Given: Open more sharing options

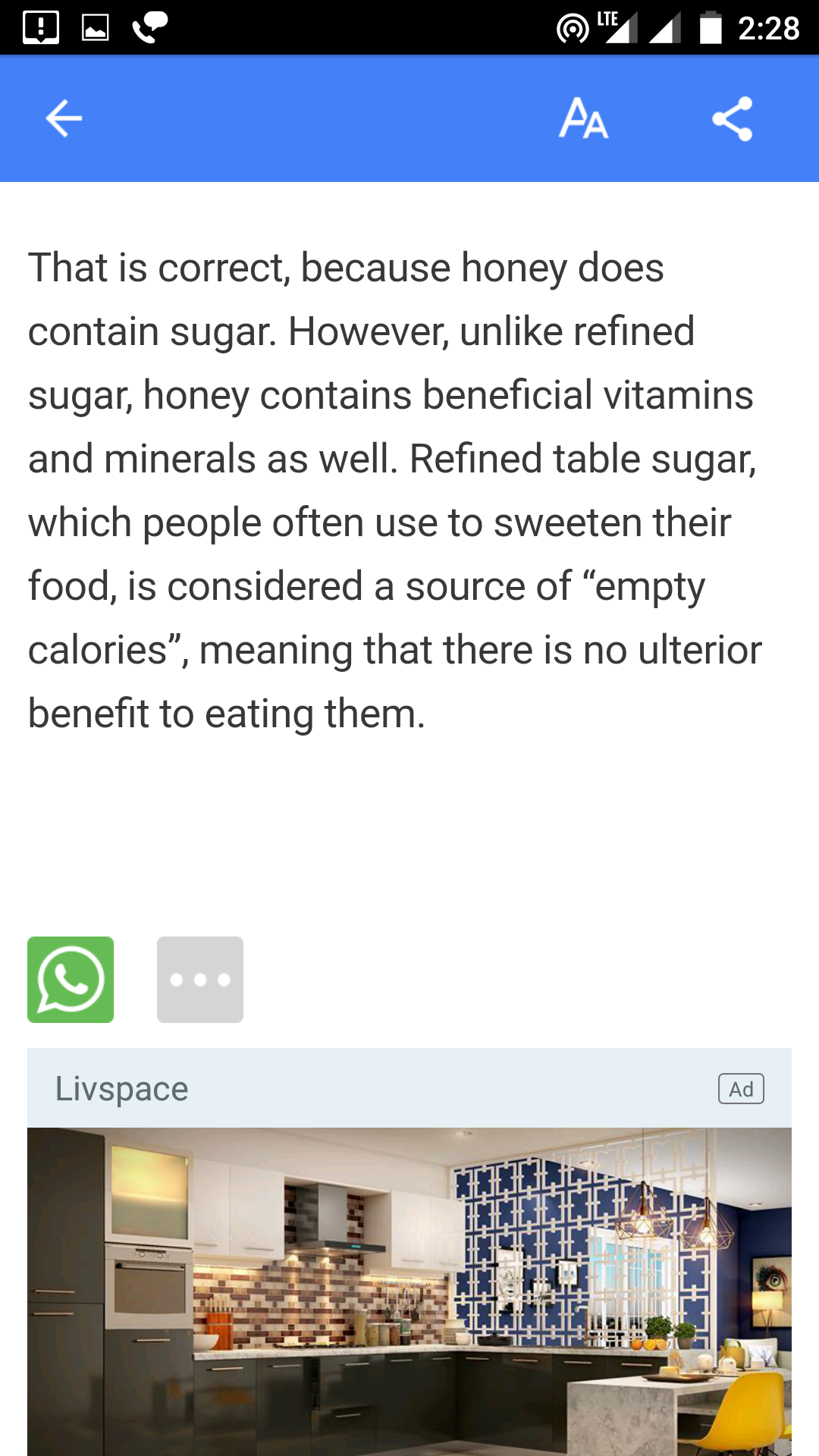Looking at the screenshot, I should 200,980.
